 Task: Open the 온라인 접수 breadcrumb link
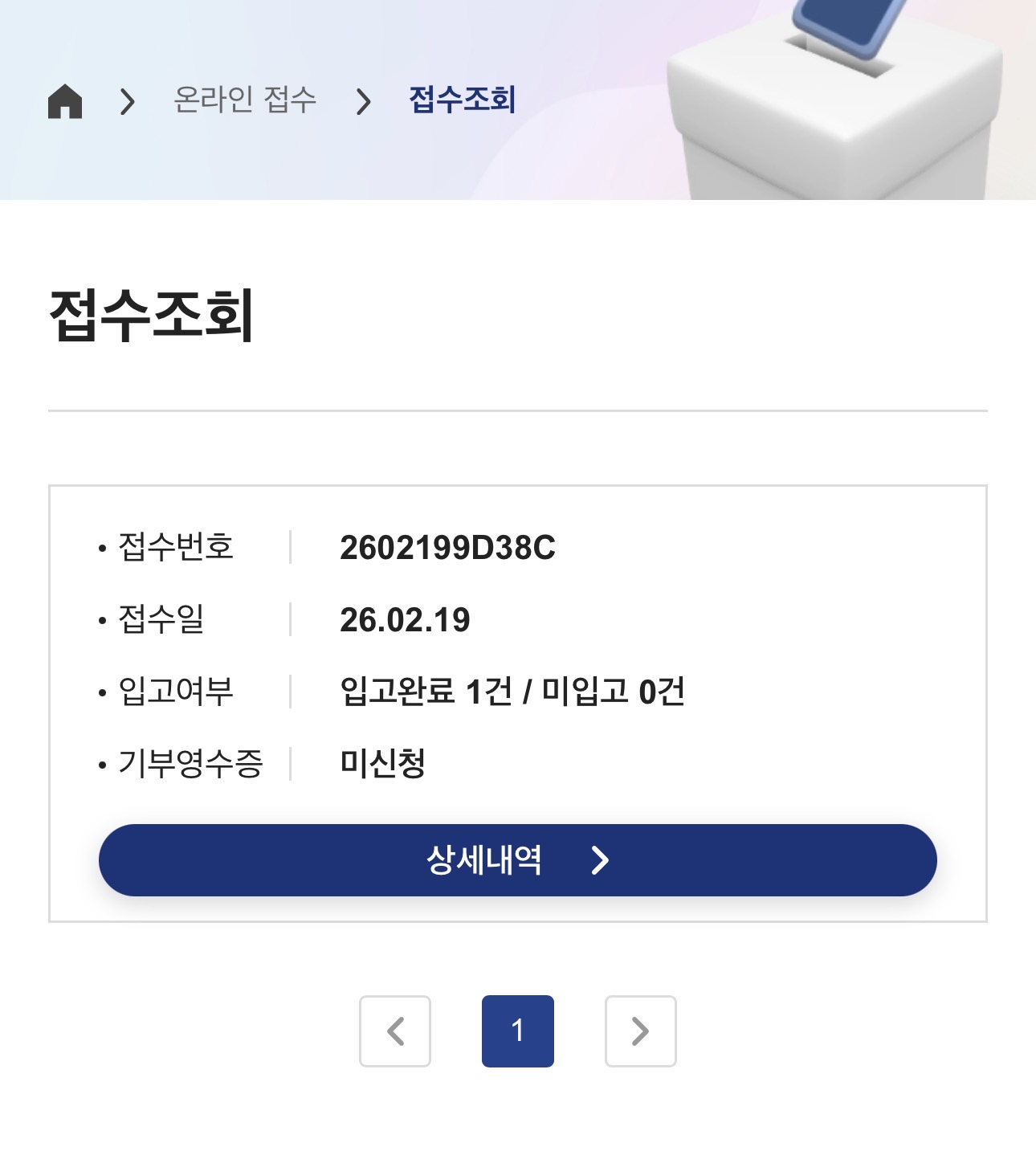click(245, 100)
